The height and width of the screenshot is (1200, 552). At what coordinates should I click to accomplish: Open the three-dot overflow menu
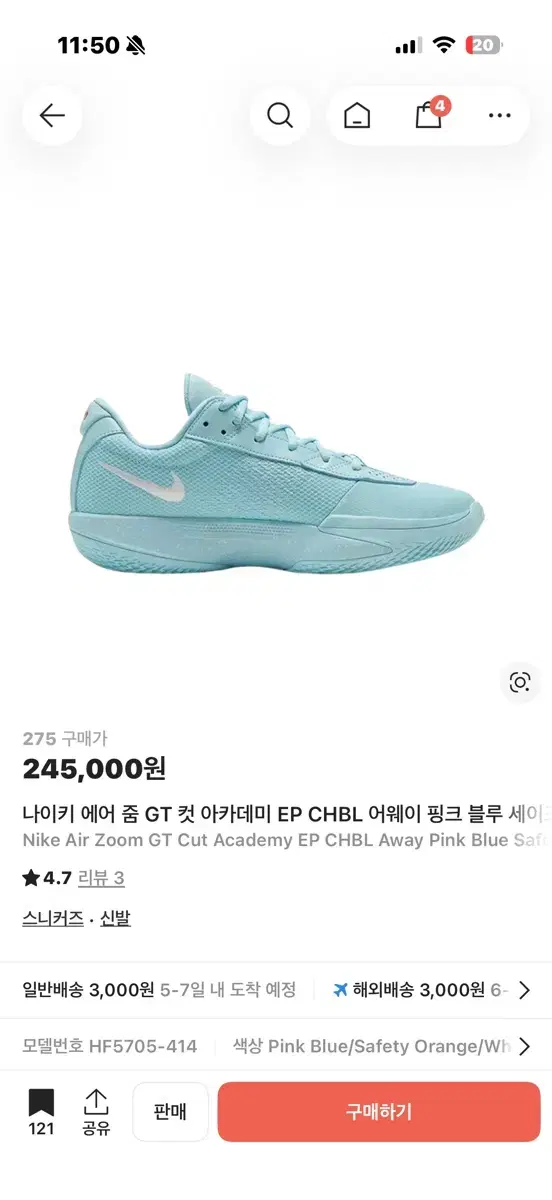[500, 116]
